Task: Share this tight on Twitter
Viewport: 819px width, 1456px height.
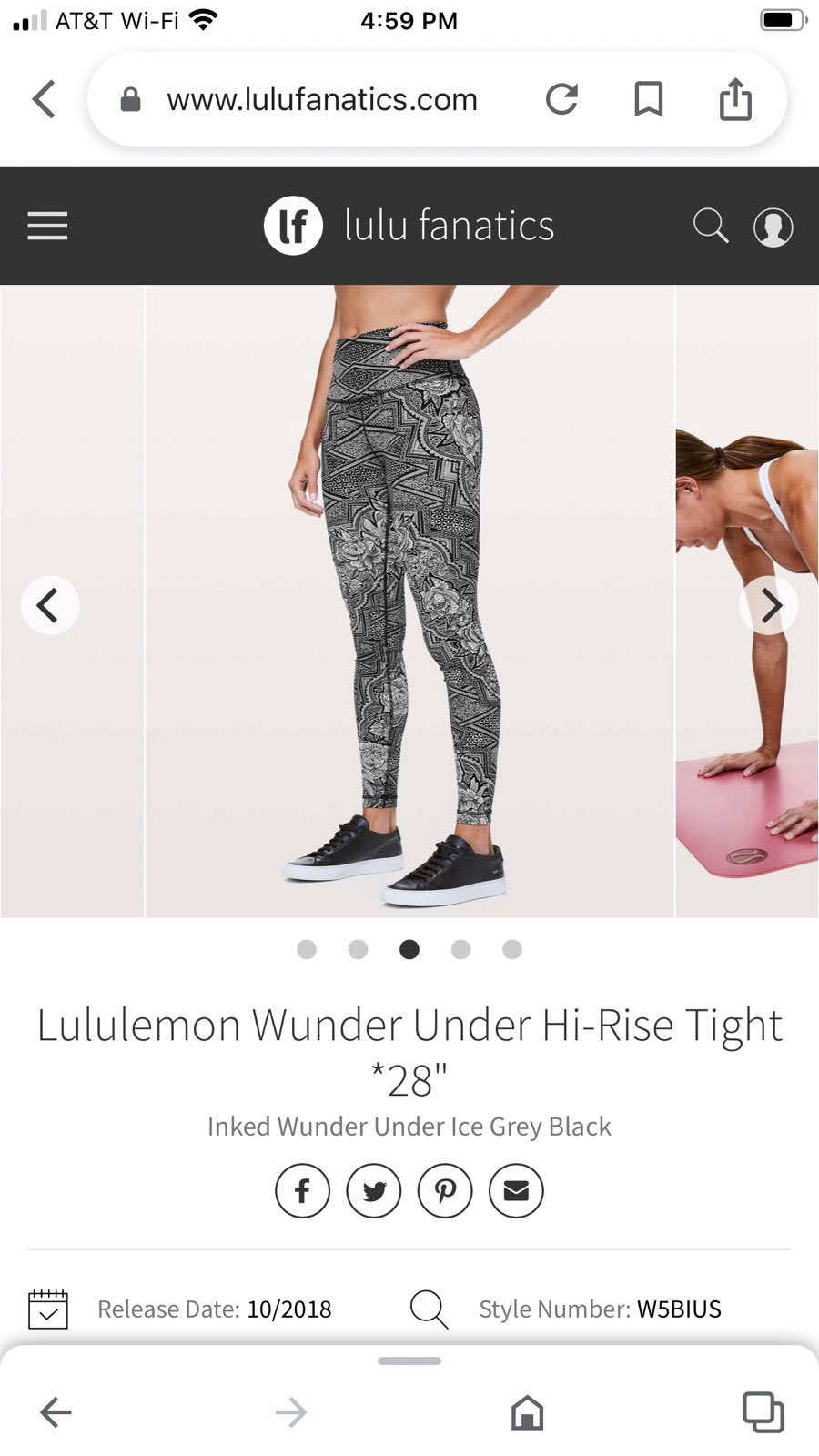Action: (374, 1190)
